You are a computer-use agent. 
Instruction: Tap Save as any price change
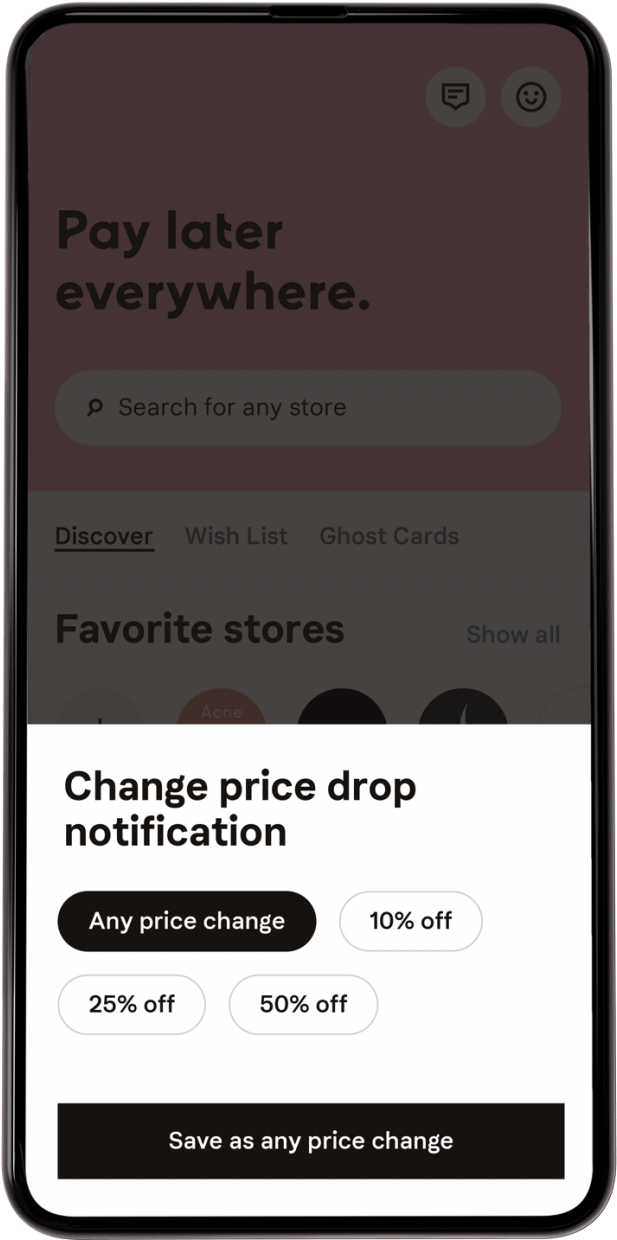(x=310, y=1141)
